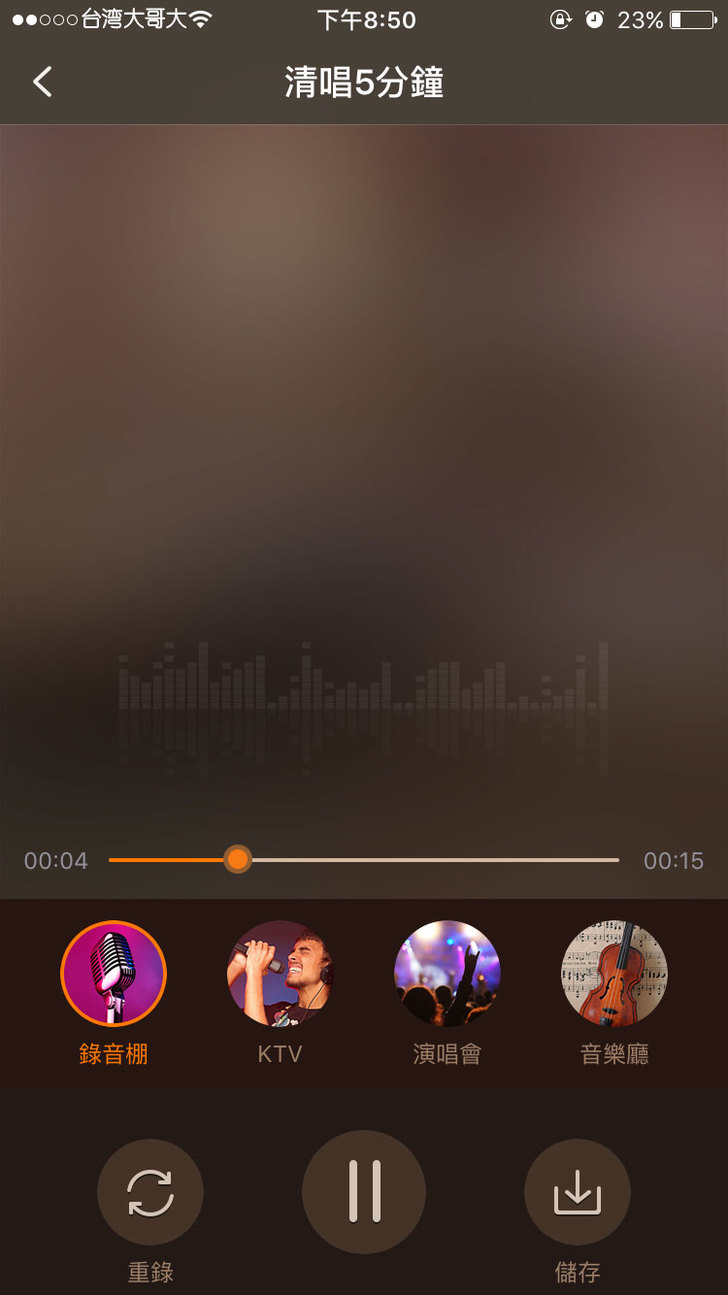Viewport: 728px width, 1295px height.
Task: Select the 錄音棚 sound effect
Action: 113,973
